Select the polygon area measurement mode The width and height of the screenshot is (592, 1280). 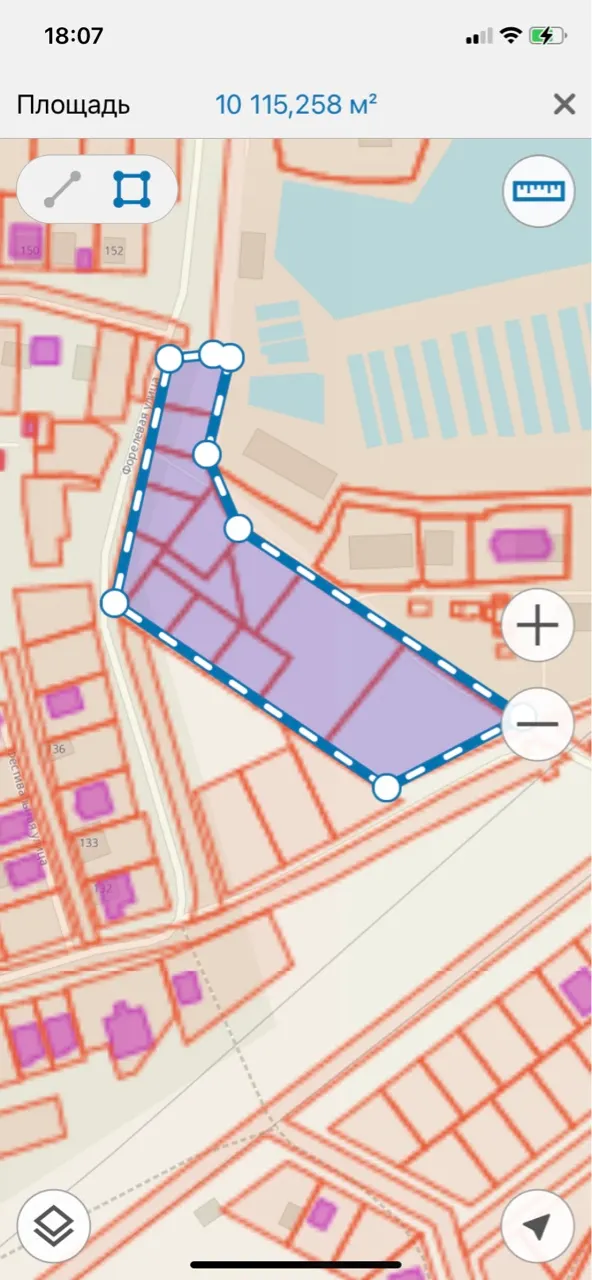(132, 189)
